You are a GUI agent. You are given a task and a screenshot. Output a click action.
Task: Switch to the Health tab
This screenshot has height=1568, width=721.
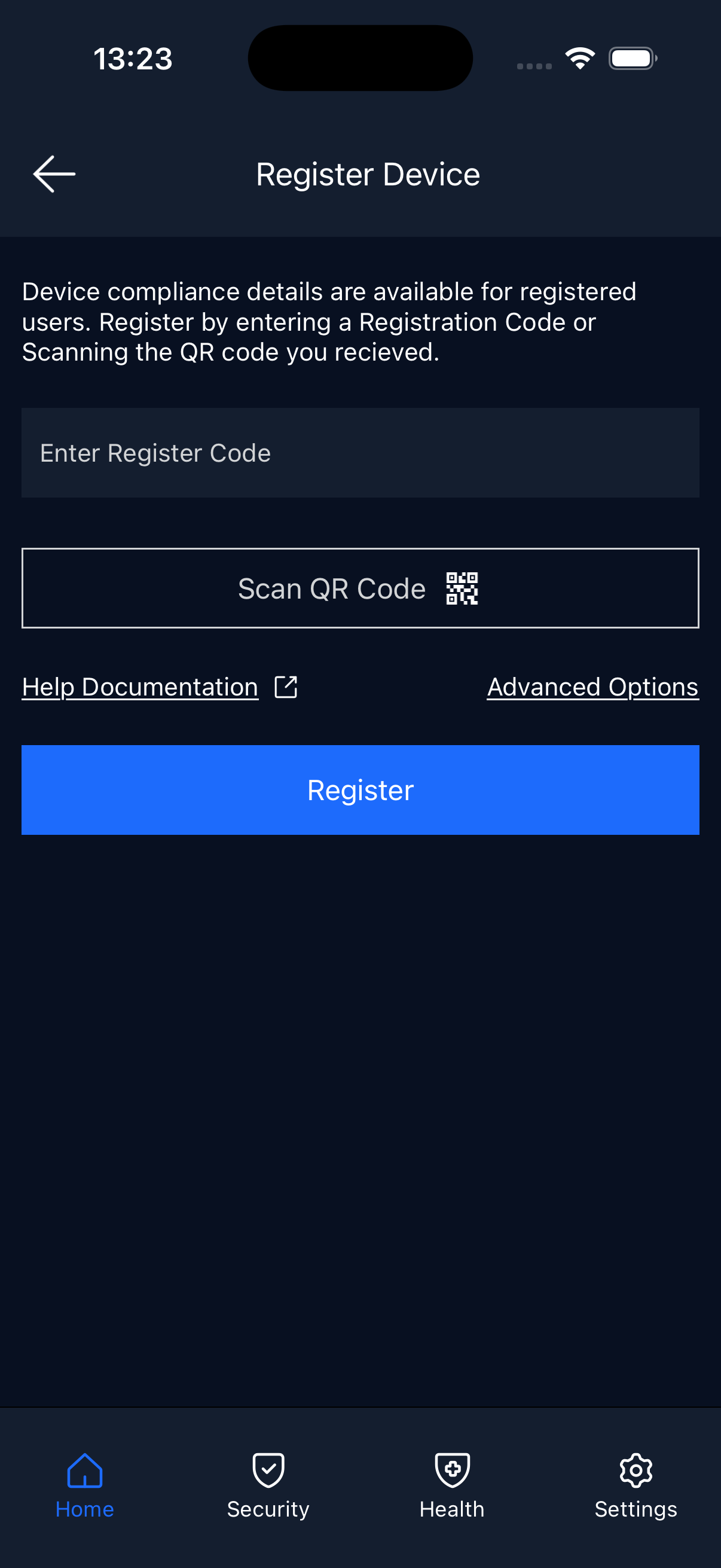tap(452, 1484)
